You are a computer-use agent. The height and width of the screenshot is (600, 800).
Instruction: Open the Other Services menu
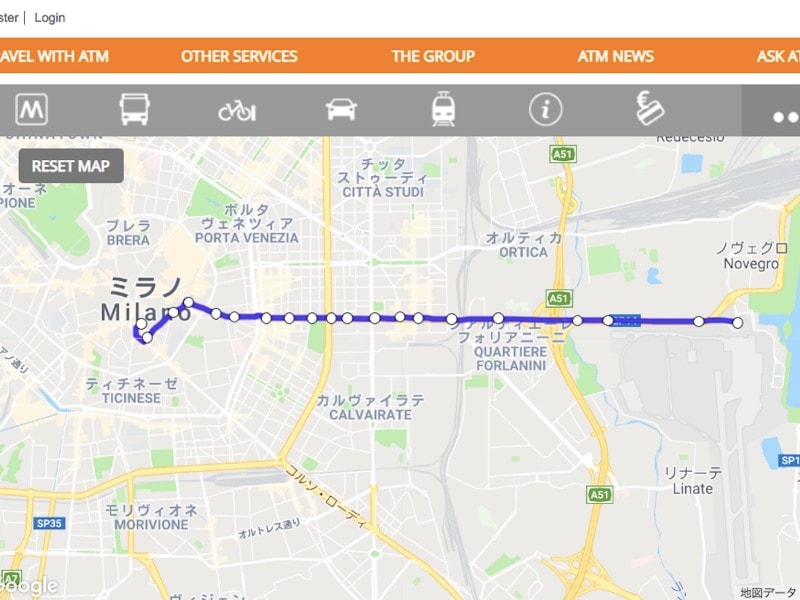pos(239,56)
